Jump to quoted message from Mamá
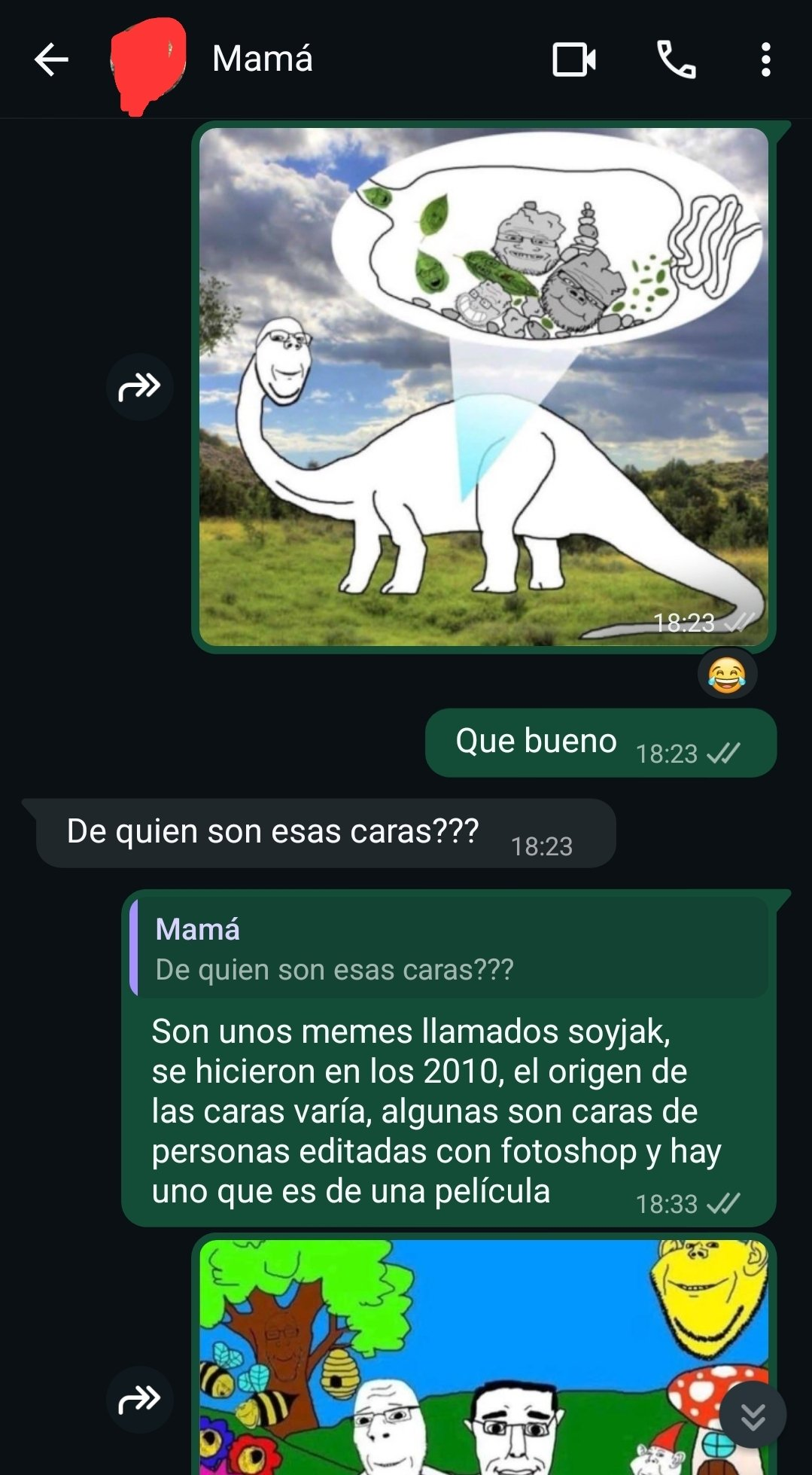The width and height of the screenshot is (812, 1475). [x=449, y=948]
